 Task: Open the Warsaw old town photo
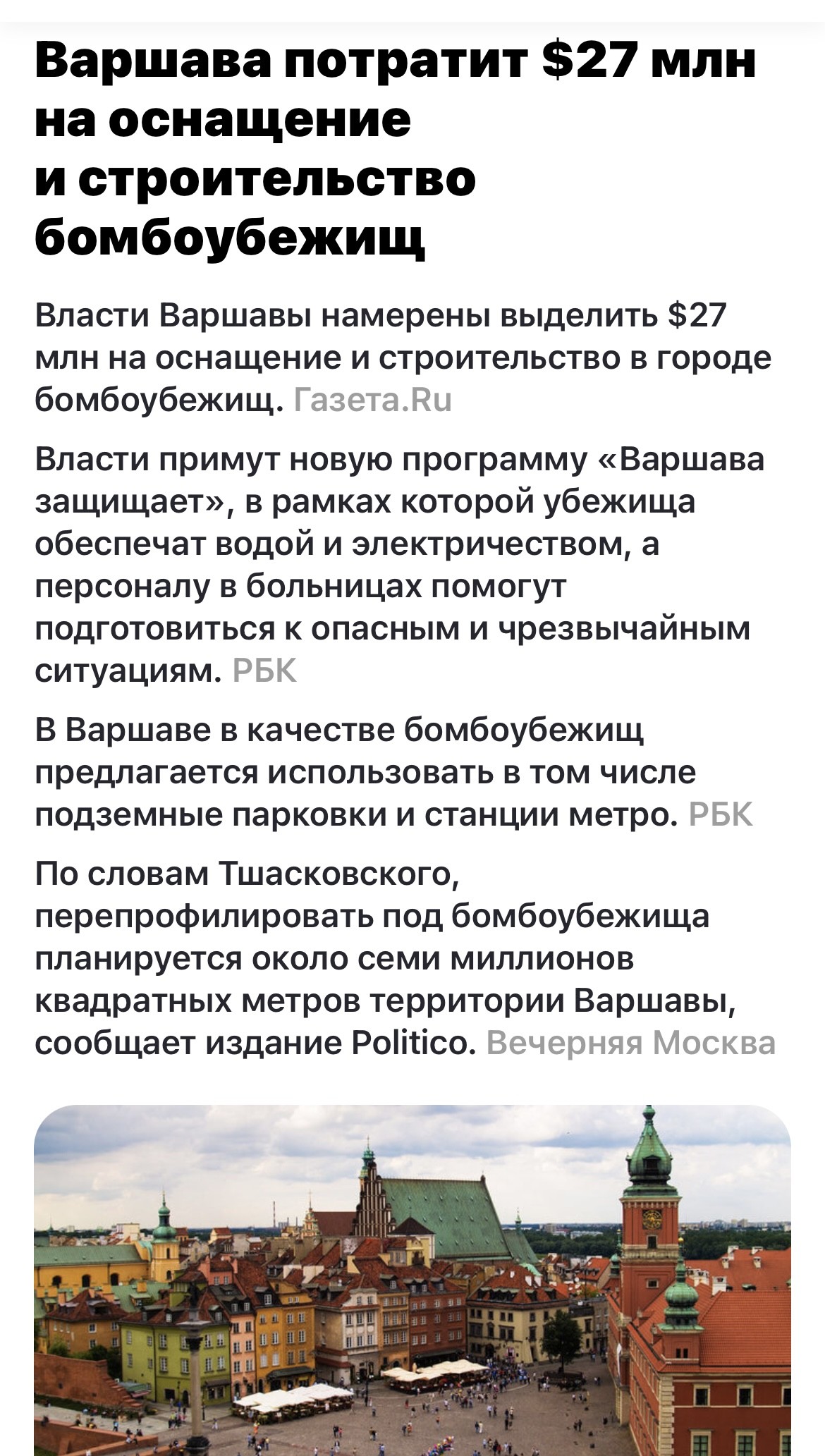pyautogui.click(x=412, y=1280)
